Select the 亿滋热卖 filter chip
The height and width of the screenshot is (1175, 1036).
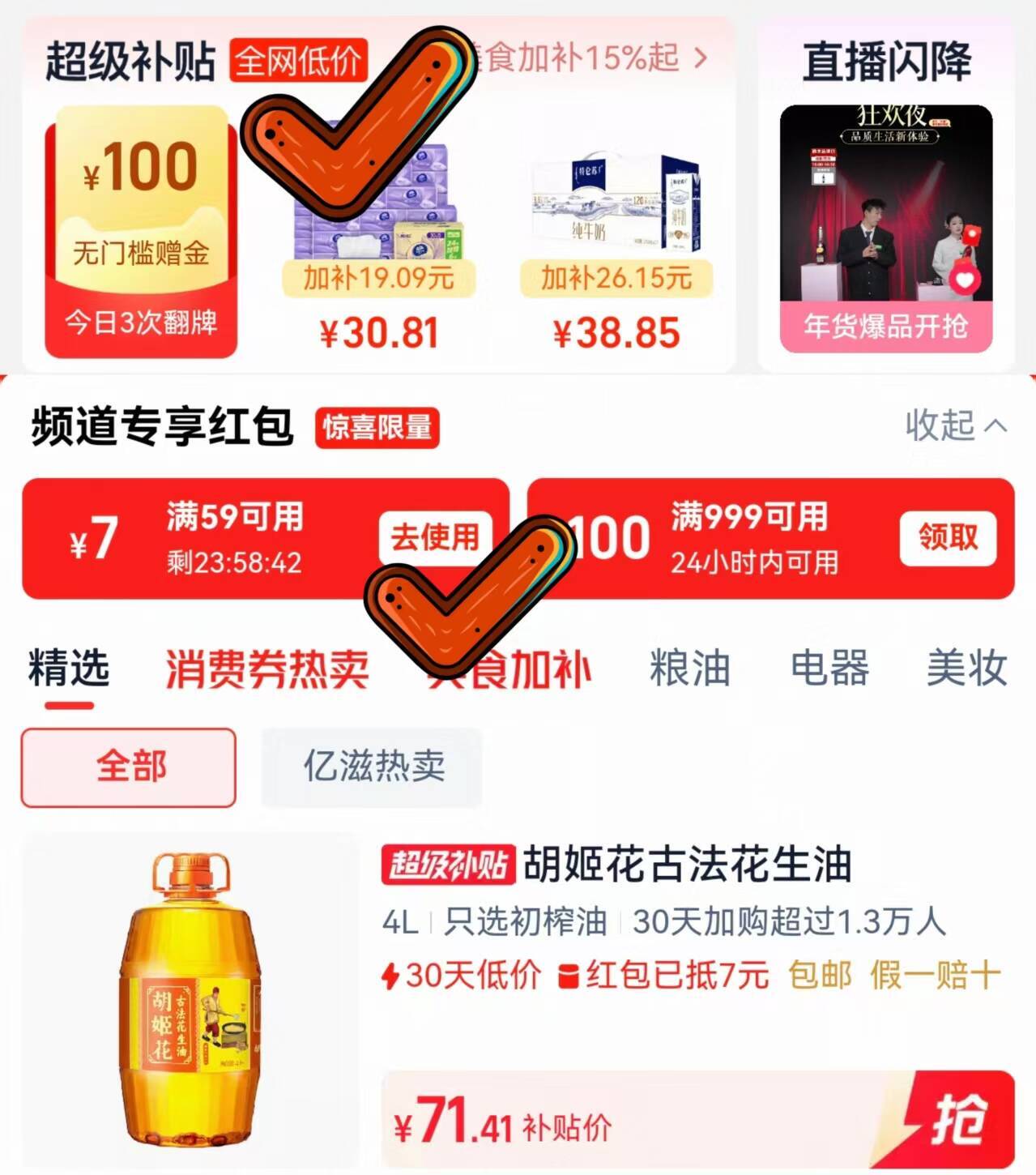[373, 767]
